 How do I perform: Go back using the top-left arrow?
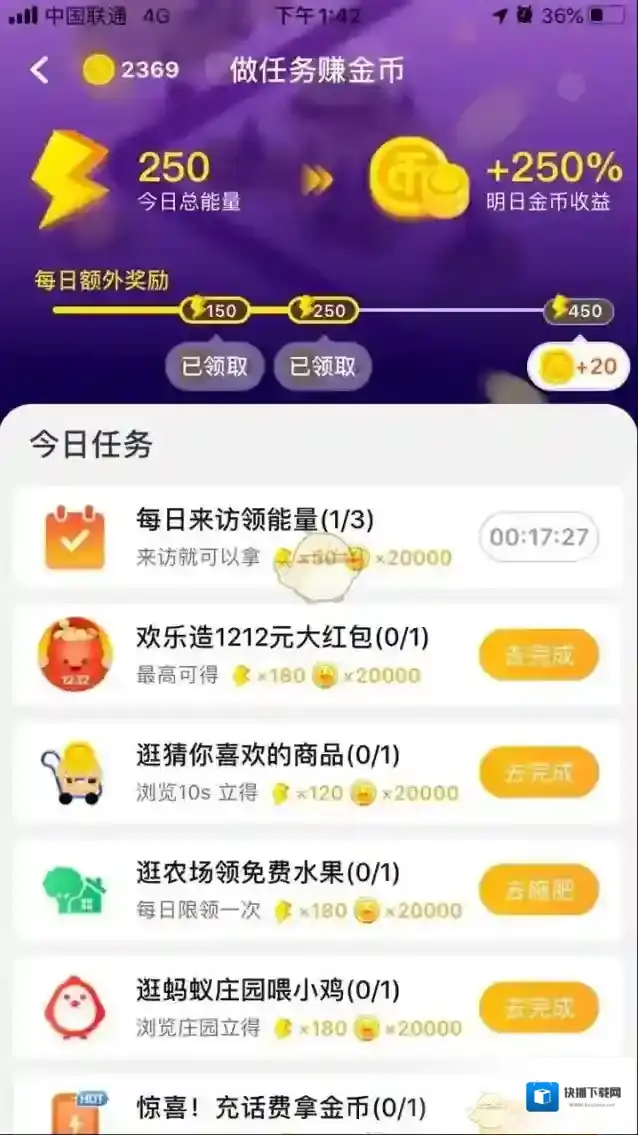tap(39, 70)
